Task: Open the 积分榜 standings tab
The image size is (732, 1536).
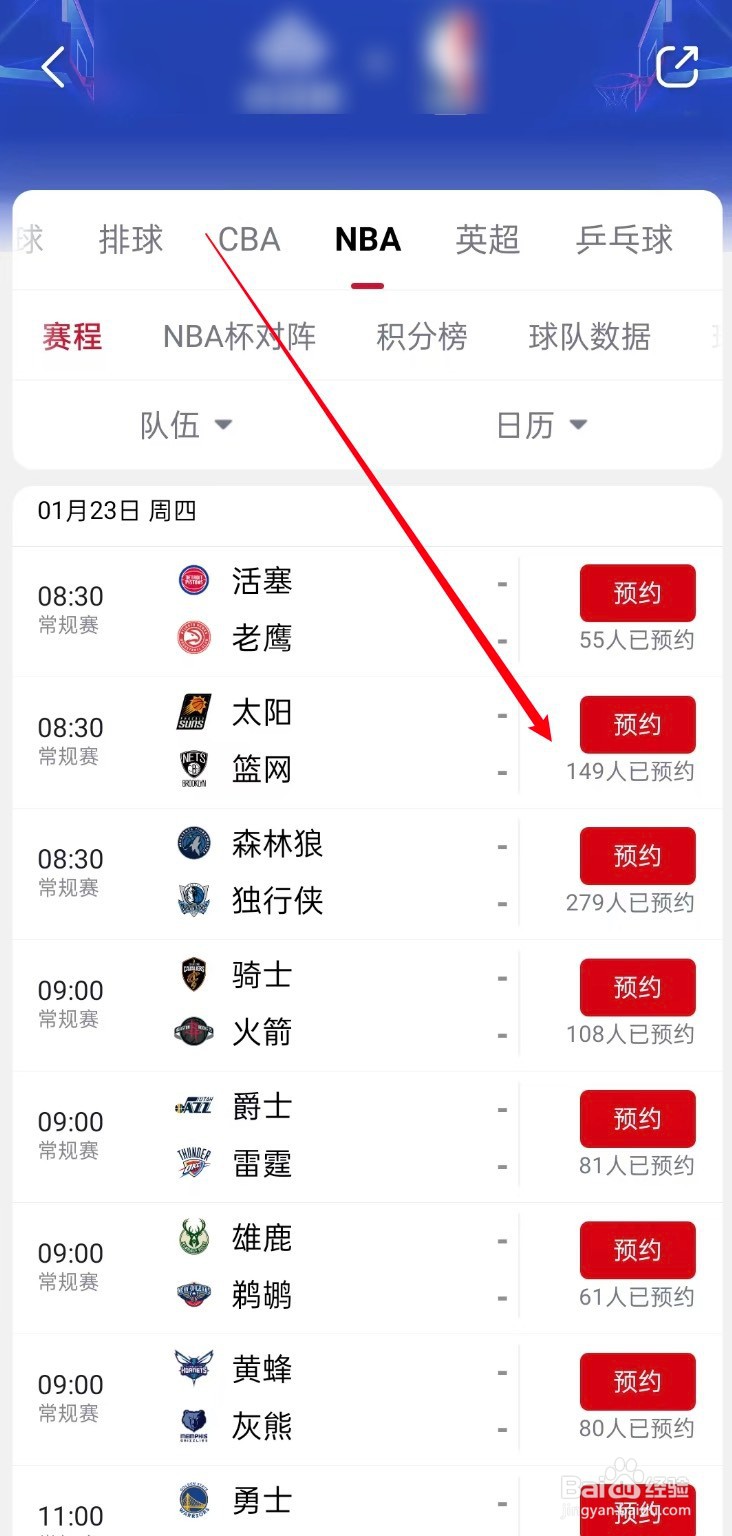Action: [420, 337]
